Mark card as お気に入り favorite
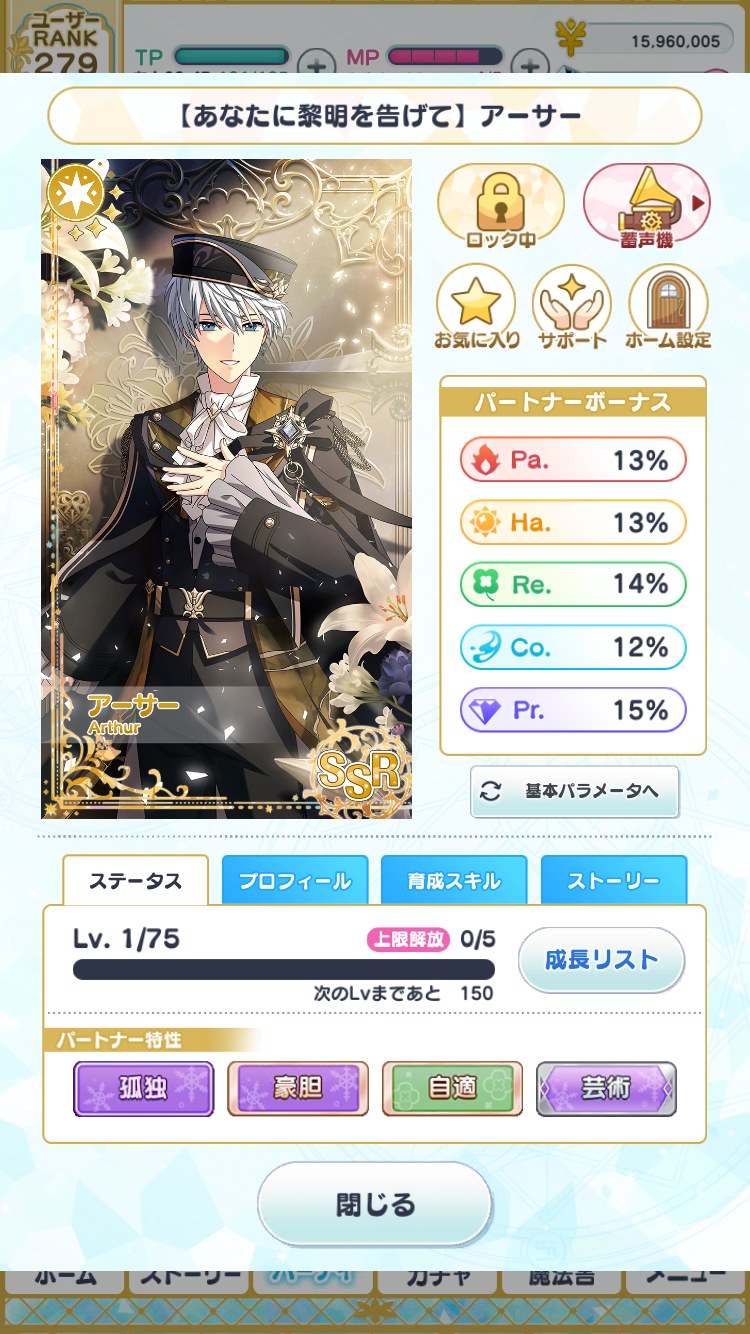Screen dimensions: 750x1334 click(x=476, y=308)
